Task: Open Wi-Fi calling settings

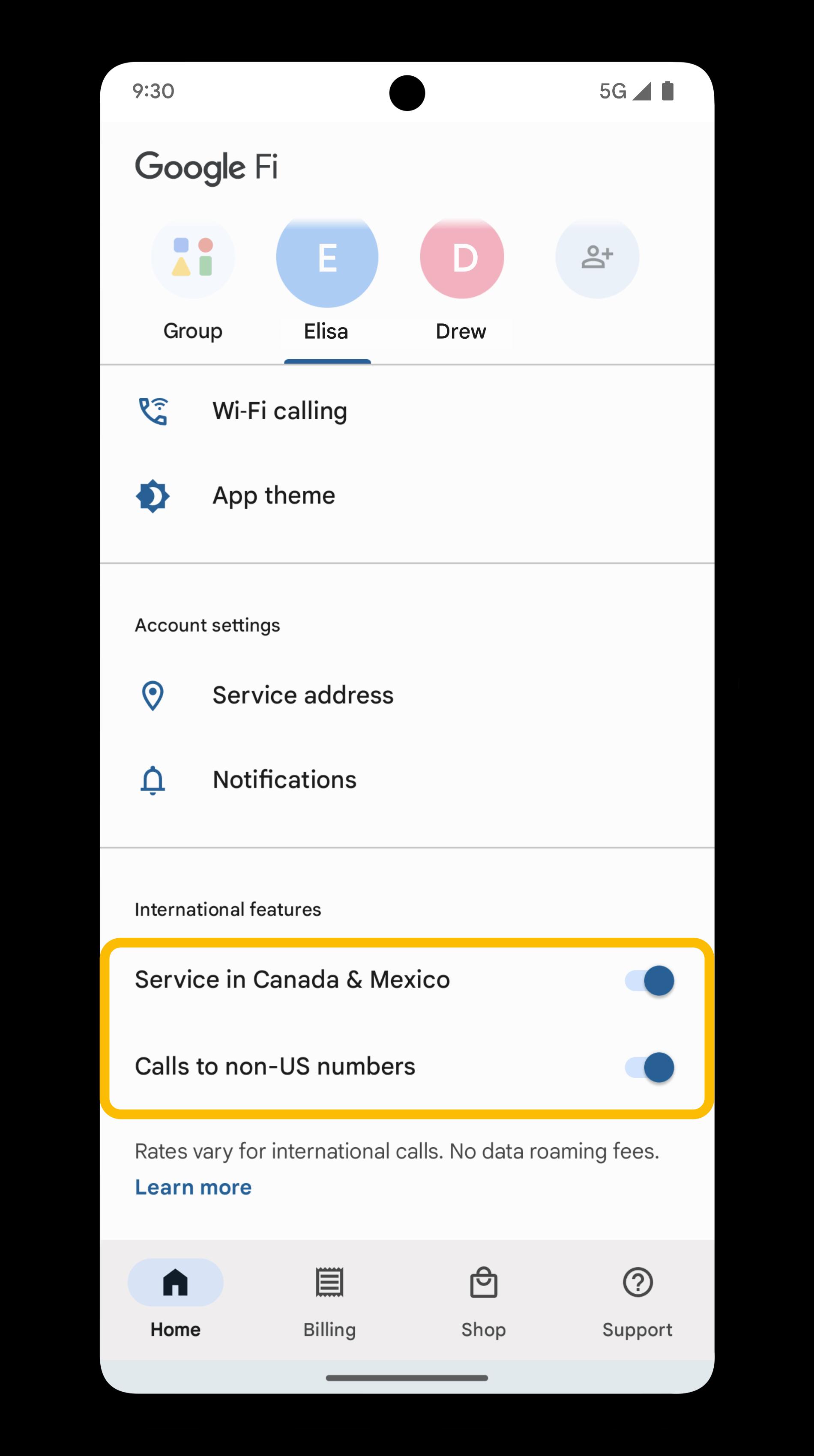Action: [279, 411]
